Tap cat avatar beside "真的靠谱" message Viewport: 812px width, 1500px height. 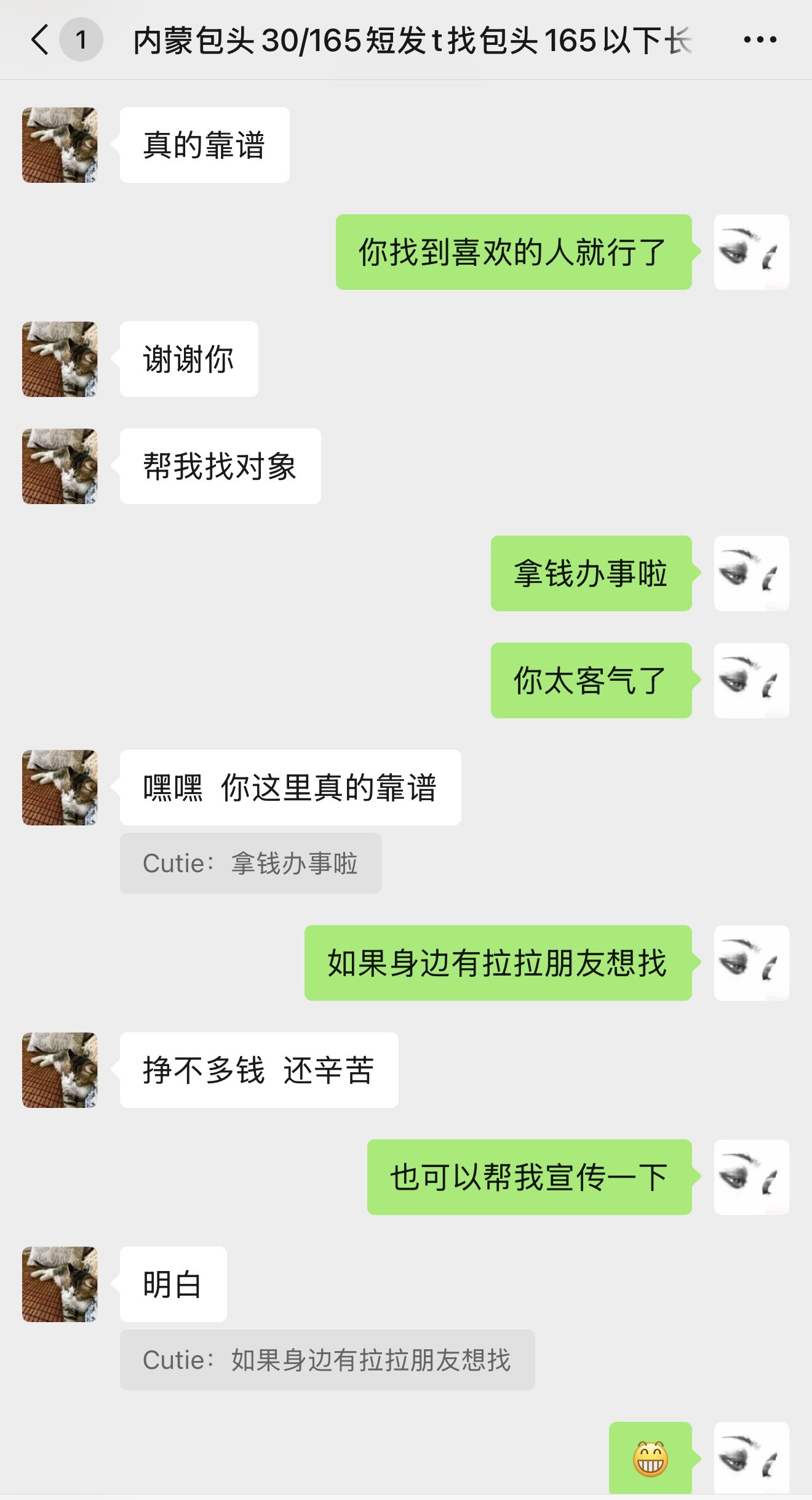tap(60, 145)
